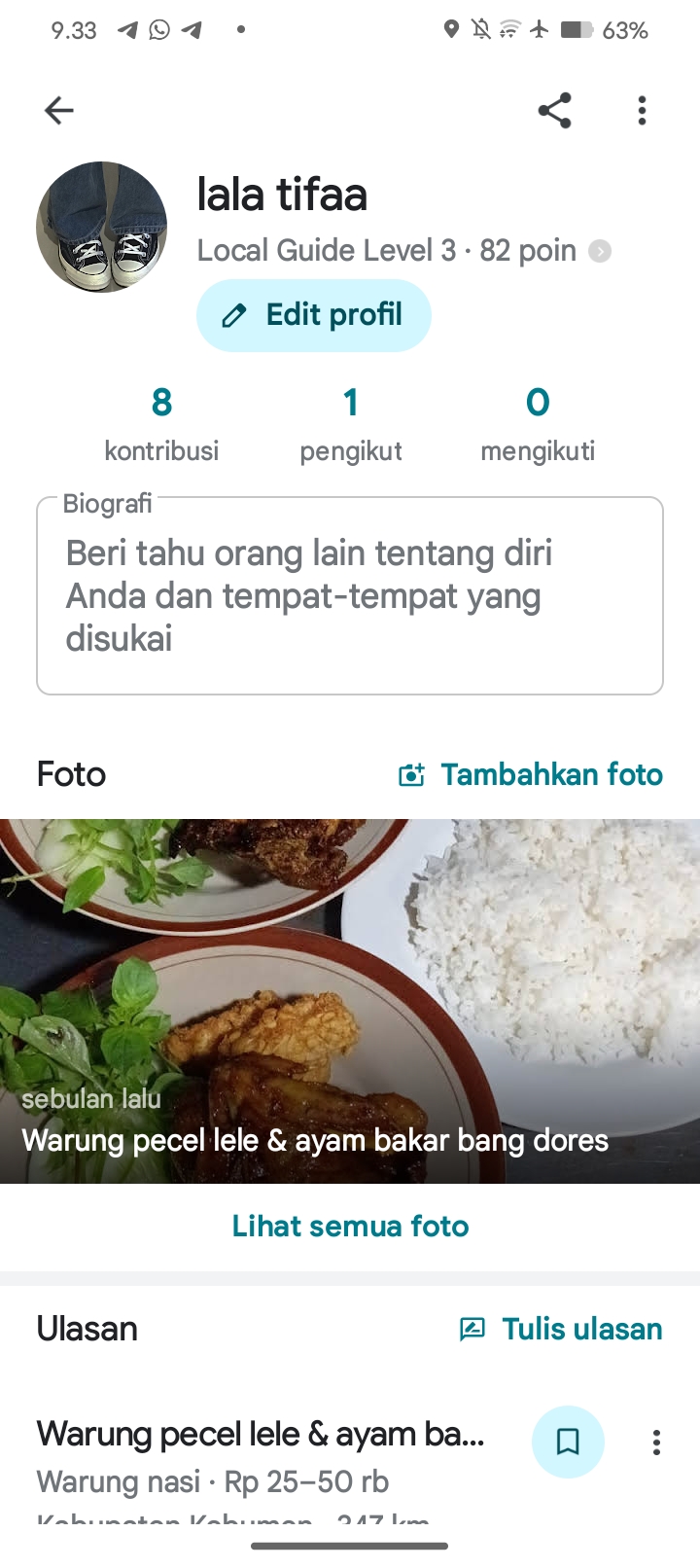Image resolution: width=700 pixels, height=1568 pixels.
Task: Tap the Edit profil button
Action: (313, 315)
